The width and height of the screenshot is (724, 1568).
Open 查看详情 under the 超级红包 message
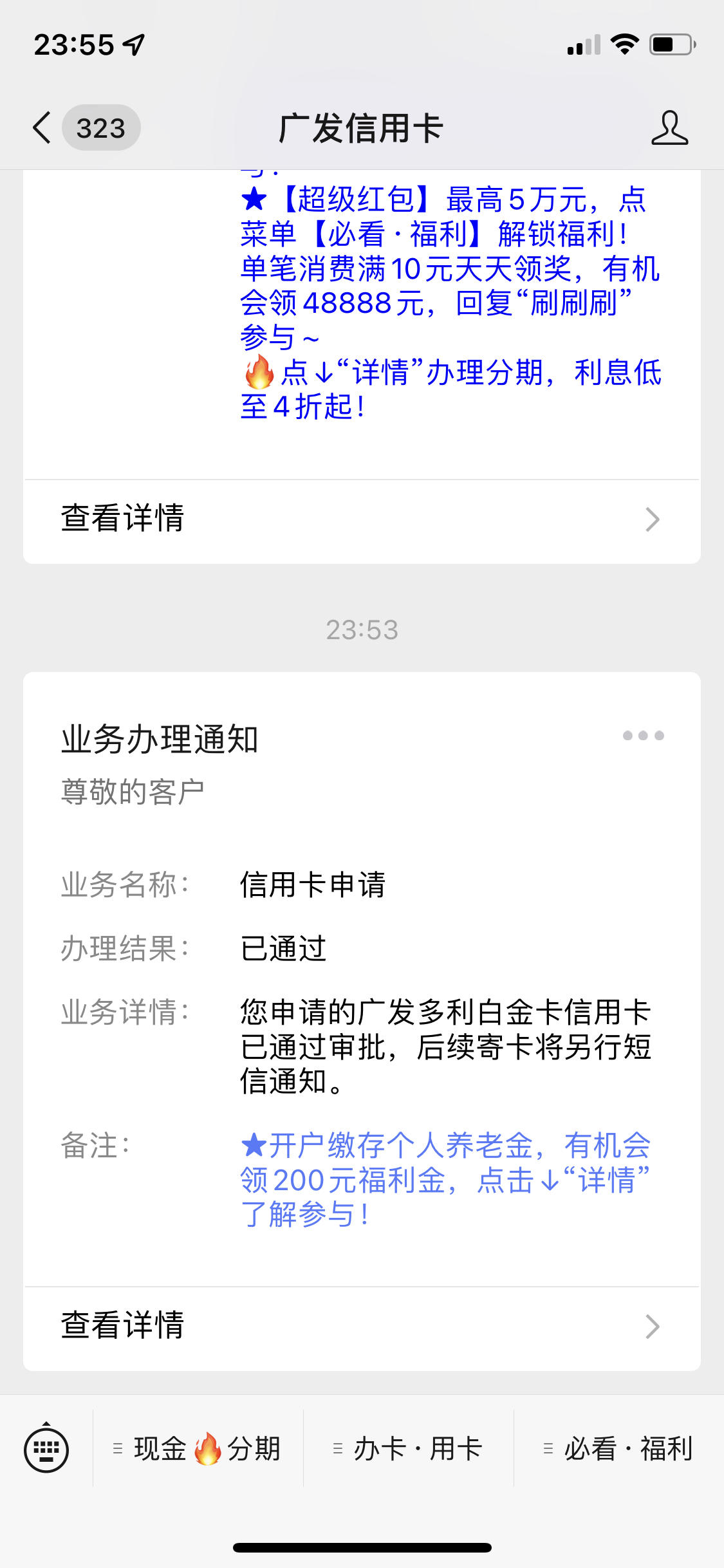point(362,520)
